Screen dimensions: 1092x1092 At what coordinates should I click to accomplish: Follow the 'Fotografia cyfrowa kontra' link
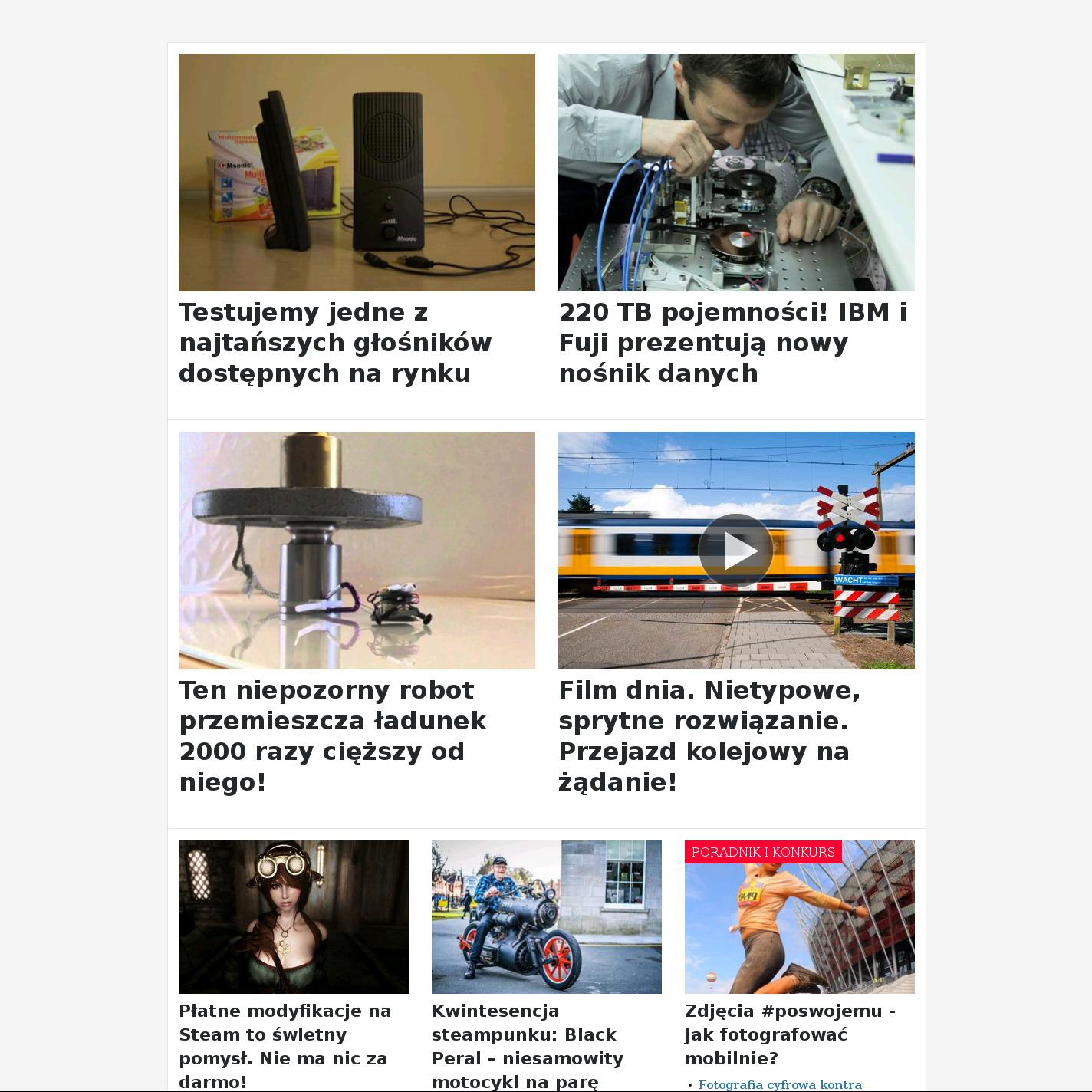pos(780,1084)
